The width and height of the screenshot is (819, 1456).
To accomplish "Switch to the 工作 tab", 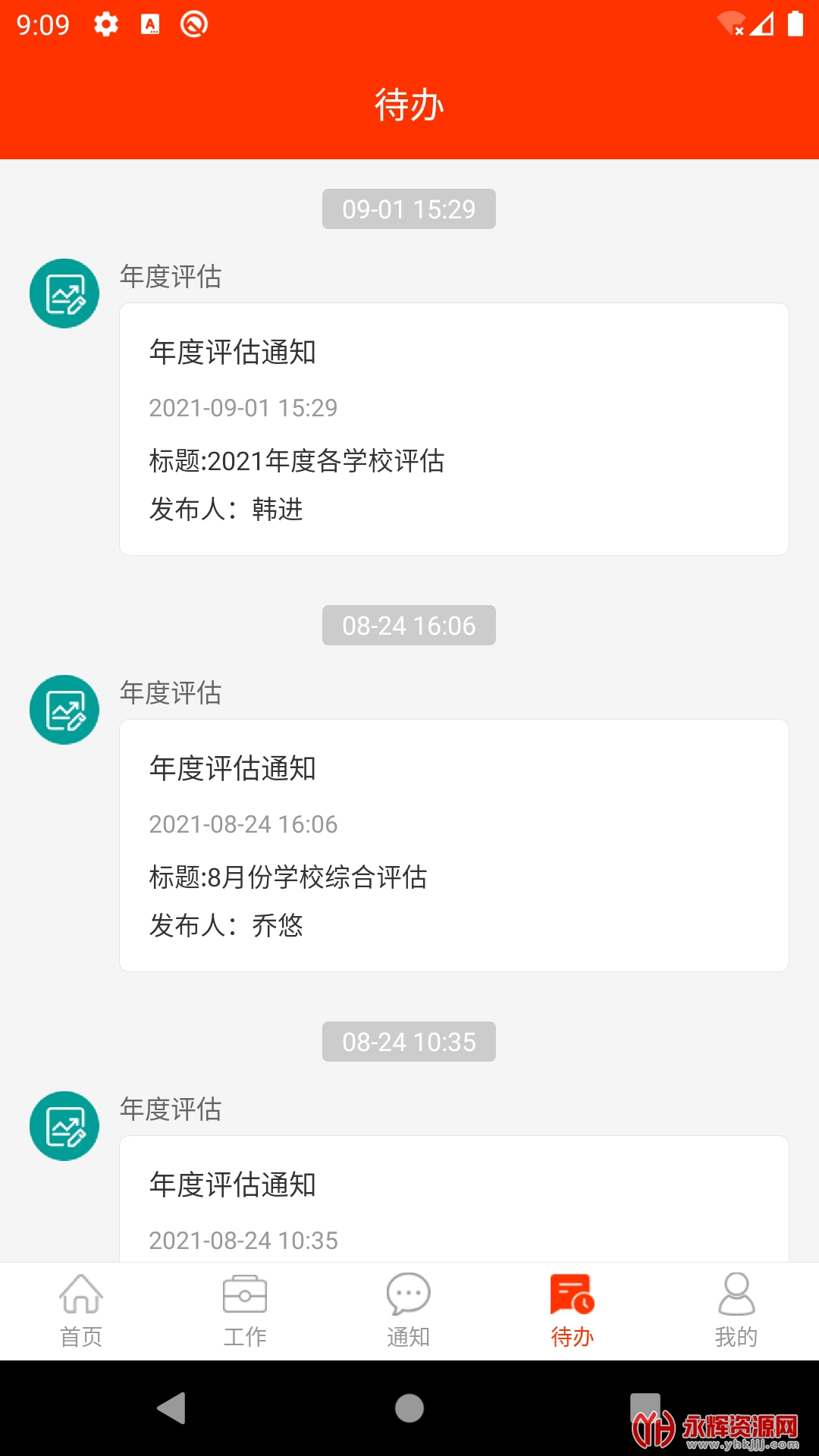I will [x=245, y=1311].
